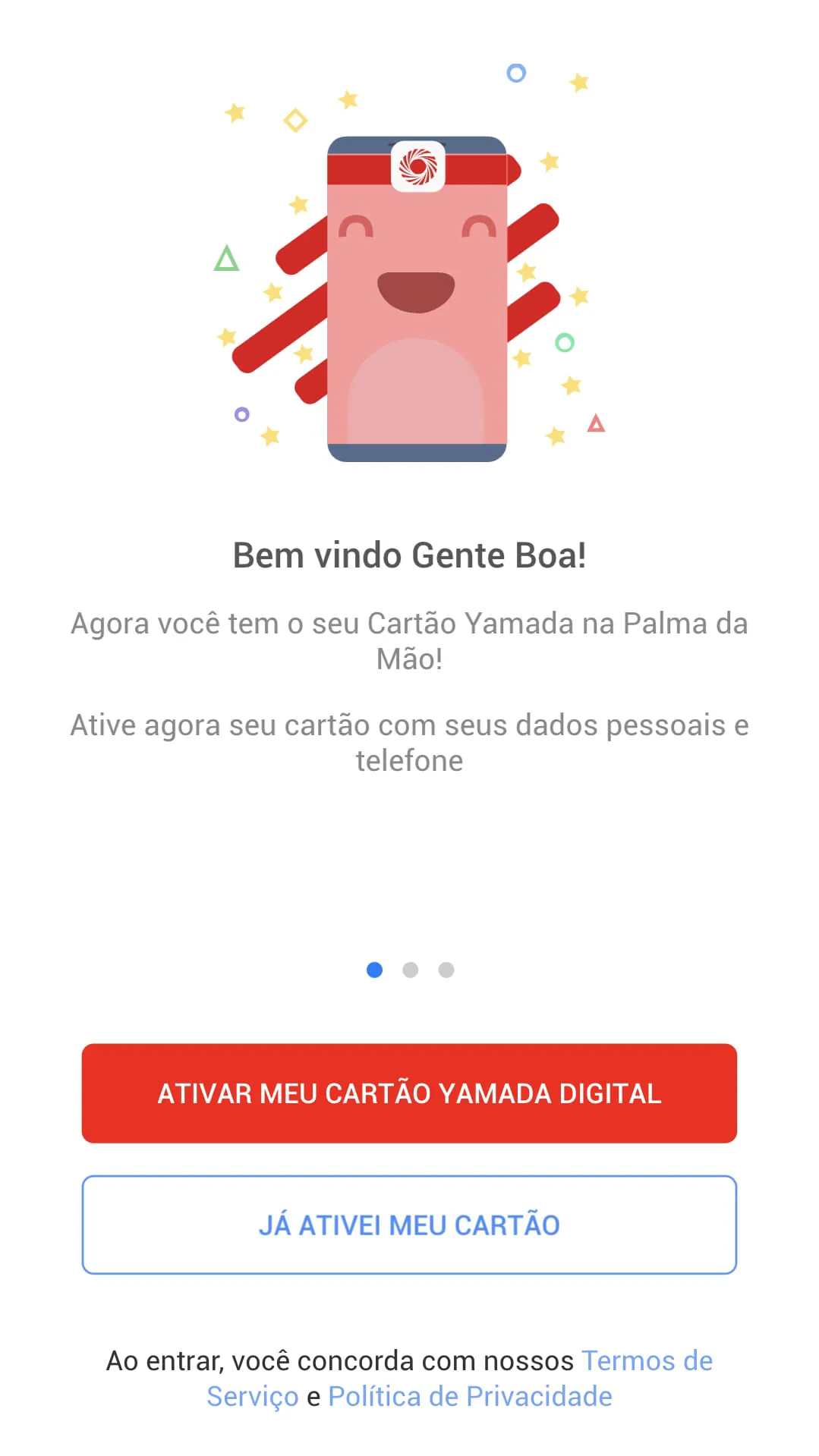This screenshot has width=819, height=1456.
Task: Select Já Ativei Meu Cartão
Action: 409,1225
